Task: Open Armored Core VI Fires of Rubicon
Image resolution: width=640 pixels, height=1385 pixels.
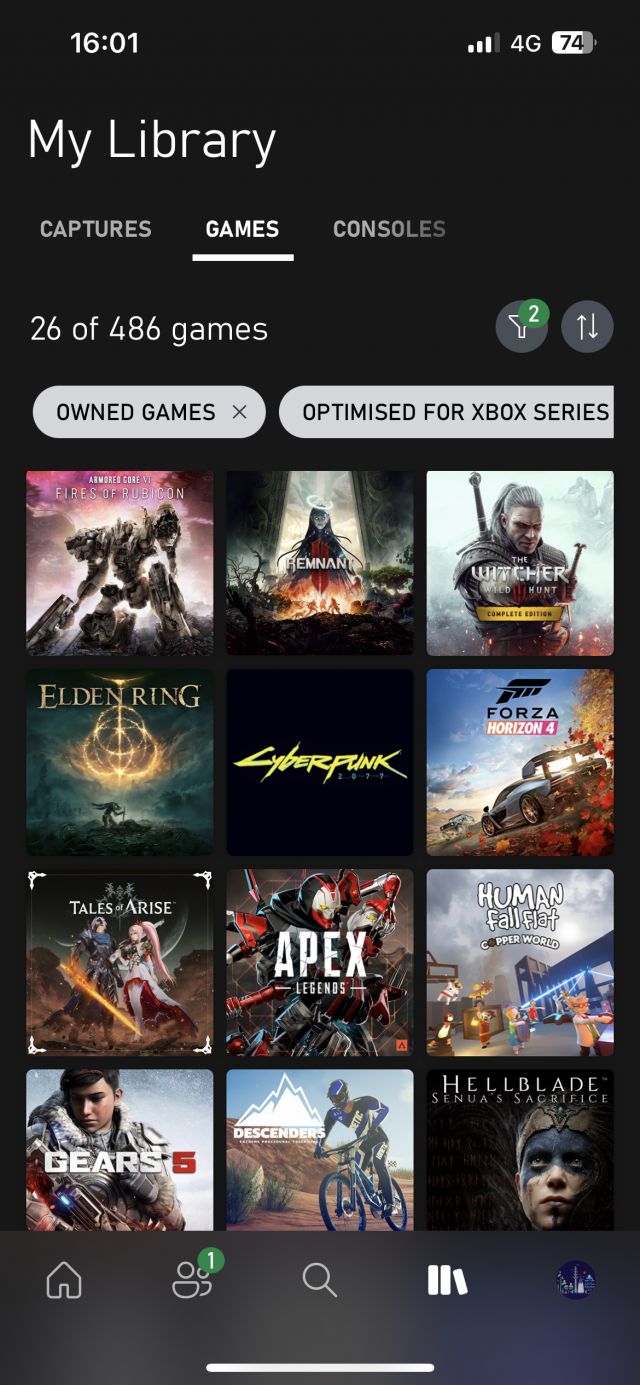Action: pos(120,563)
